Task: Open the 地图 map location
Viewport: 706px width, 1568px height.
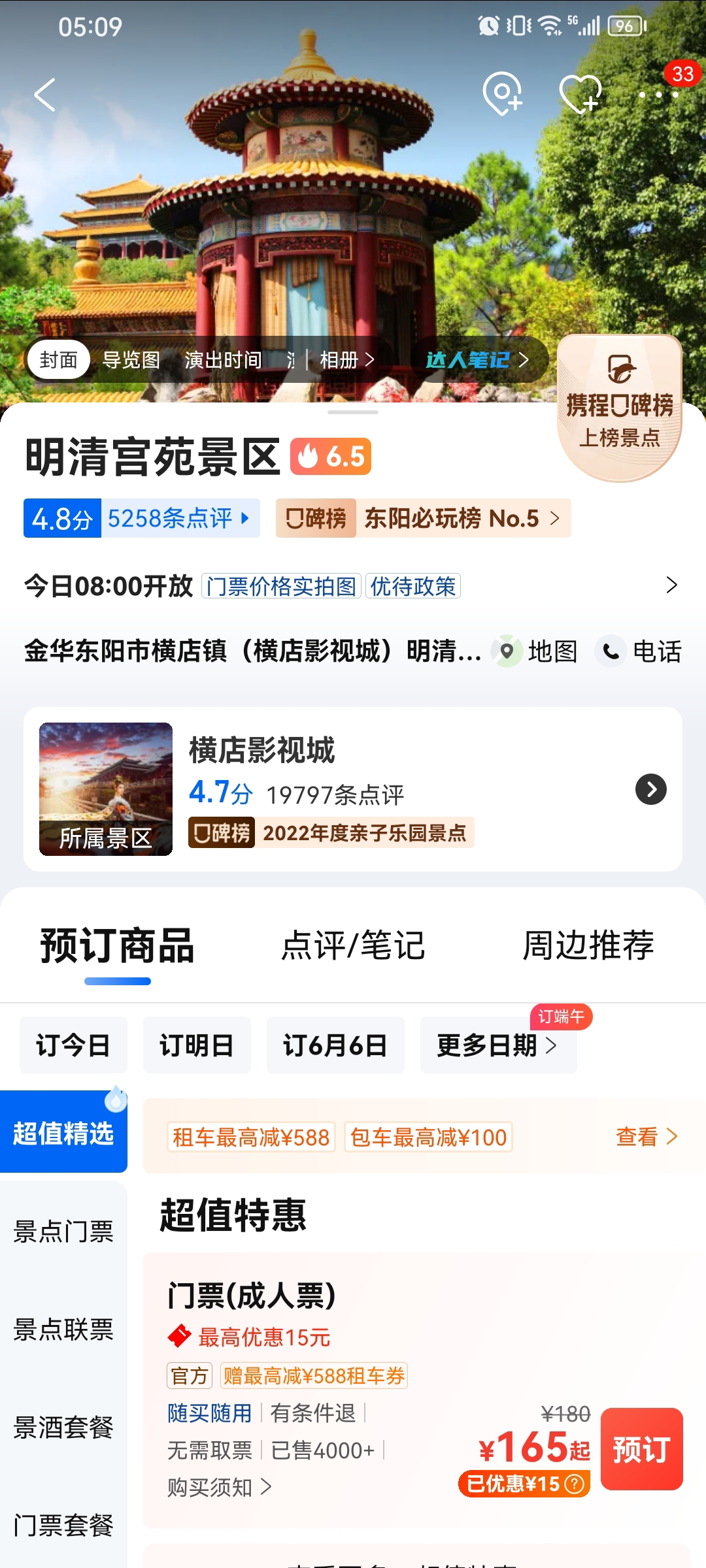Action: (537, 651)
